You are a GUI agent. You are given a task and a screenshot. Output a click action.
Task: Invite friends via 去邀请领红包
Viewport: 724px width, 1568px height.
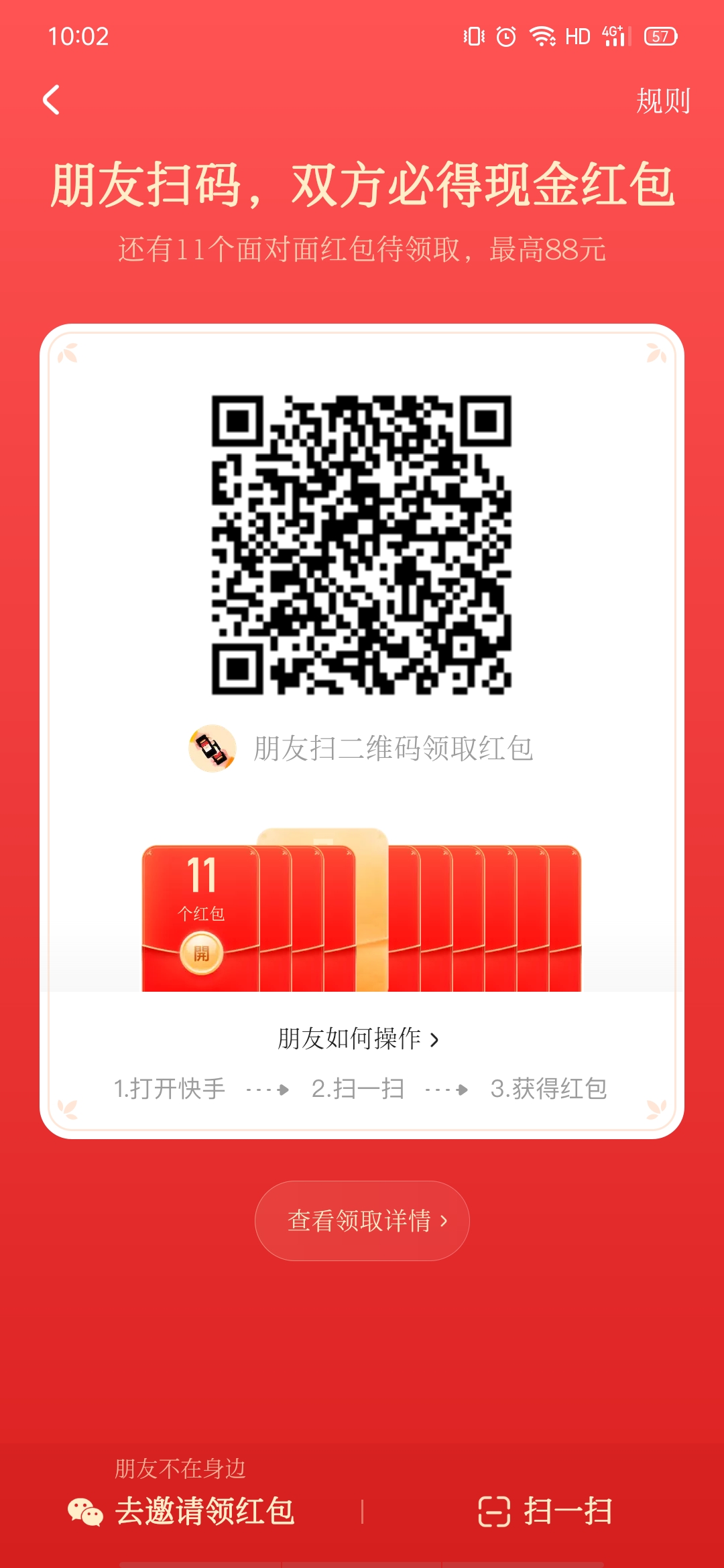(182, 1511)
